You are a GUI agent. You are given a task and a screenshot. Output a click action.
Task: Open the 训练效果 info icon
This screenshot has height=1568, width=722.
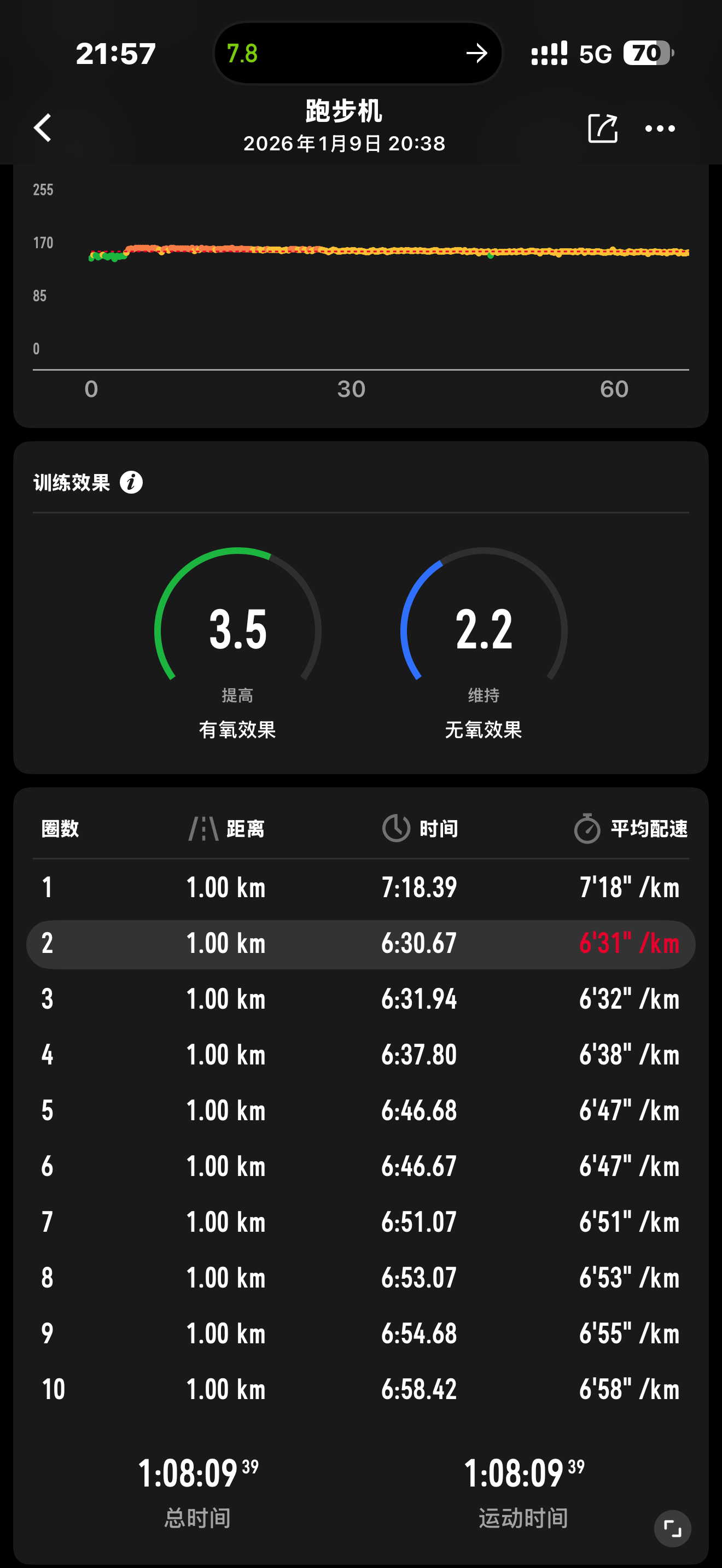coord(131,483)
